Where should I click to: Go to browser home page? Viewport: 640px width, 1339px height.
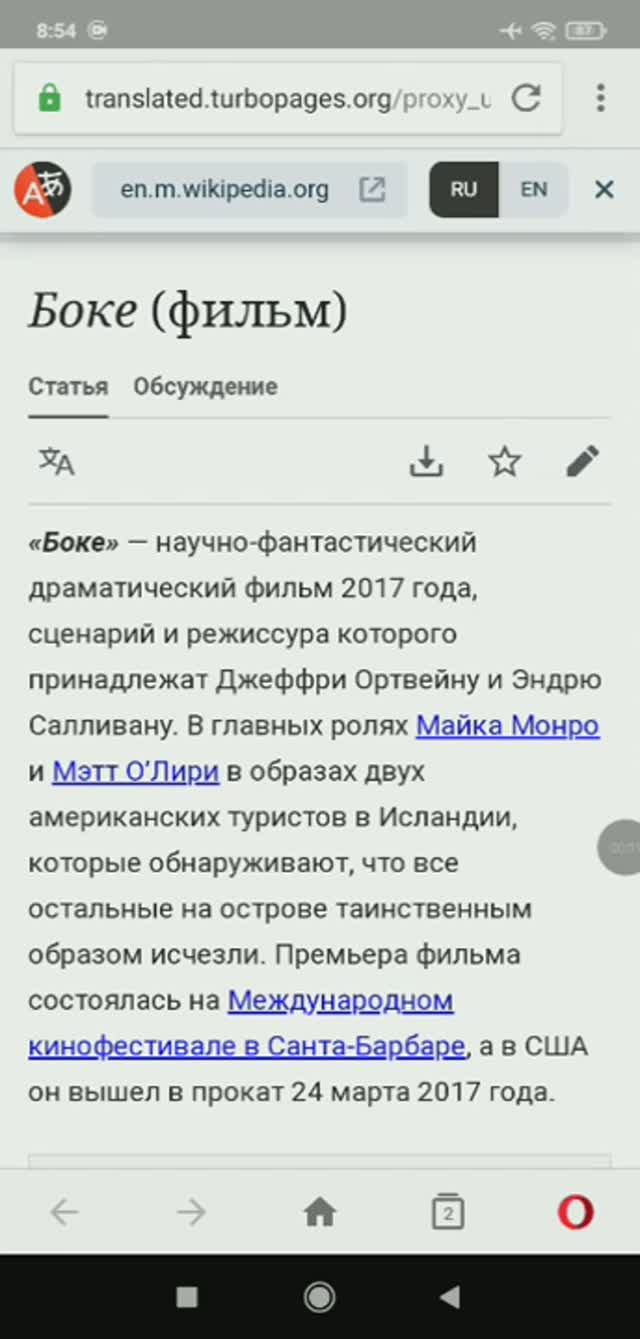point(319,1213)
